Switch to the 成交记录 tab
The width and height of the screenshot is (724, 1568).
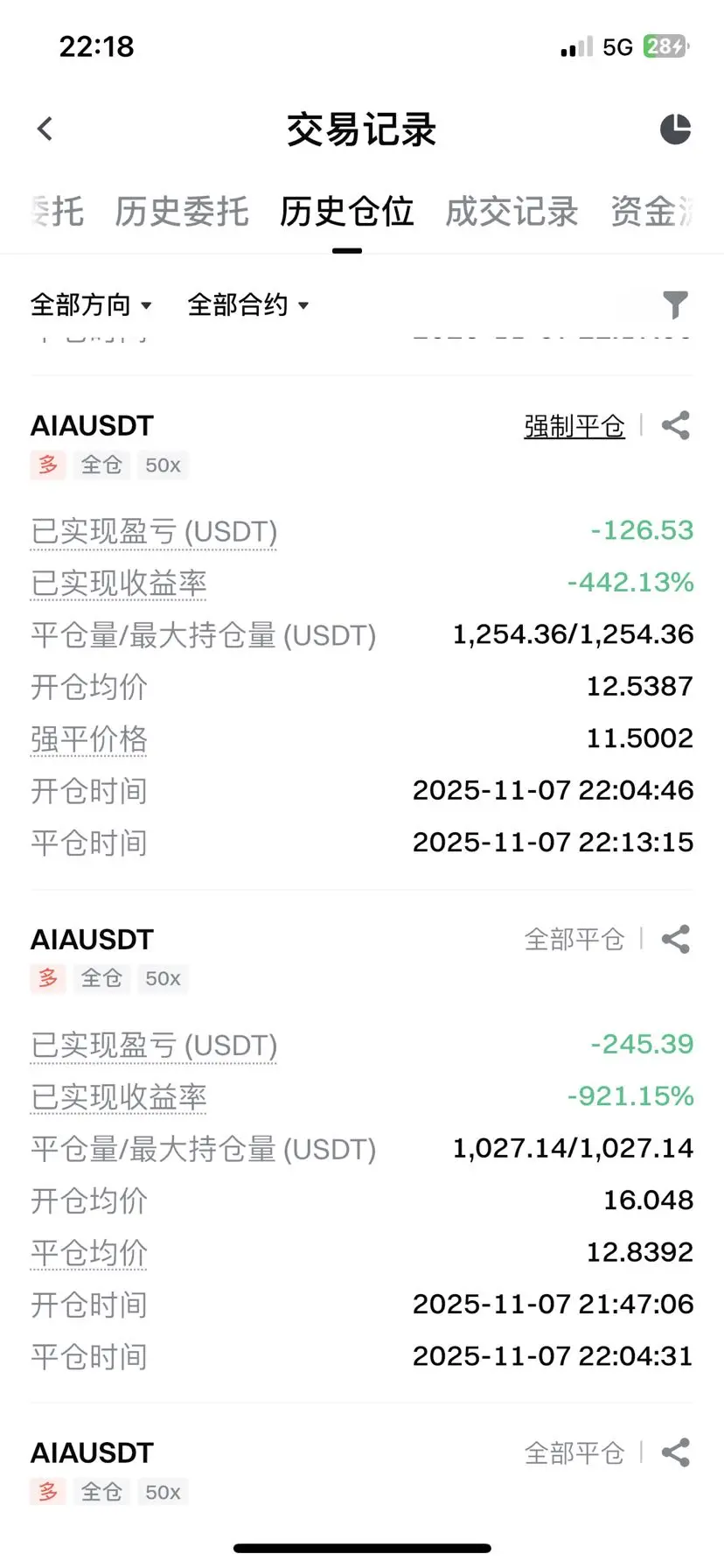click(x=512, y=212)
